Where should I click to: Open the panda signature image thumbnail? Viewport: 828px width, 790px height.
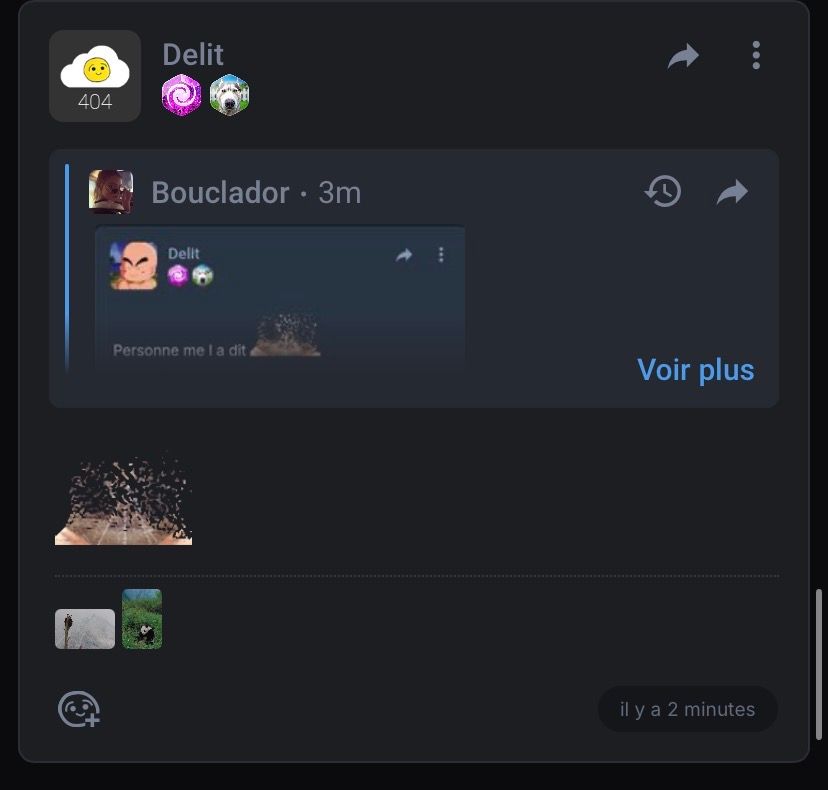pyautogui.click(x=142, y=619)
